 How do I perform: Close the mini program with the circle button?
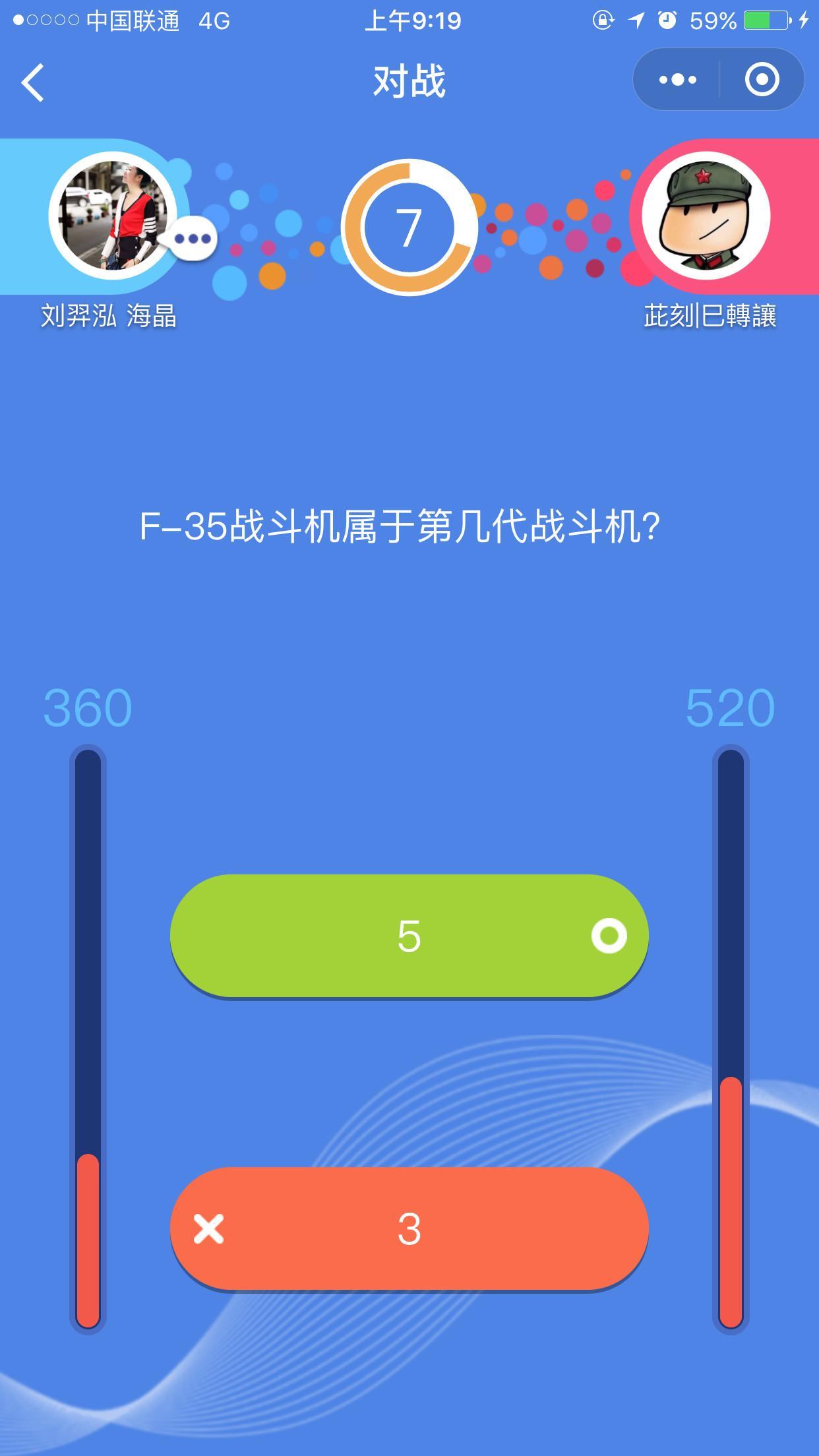point(762,80)
